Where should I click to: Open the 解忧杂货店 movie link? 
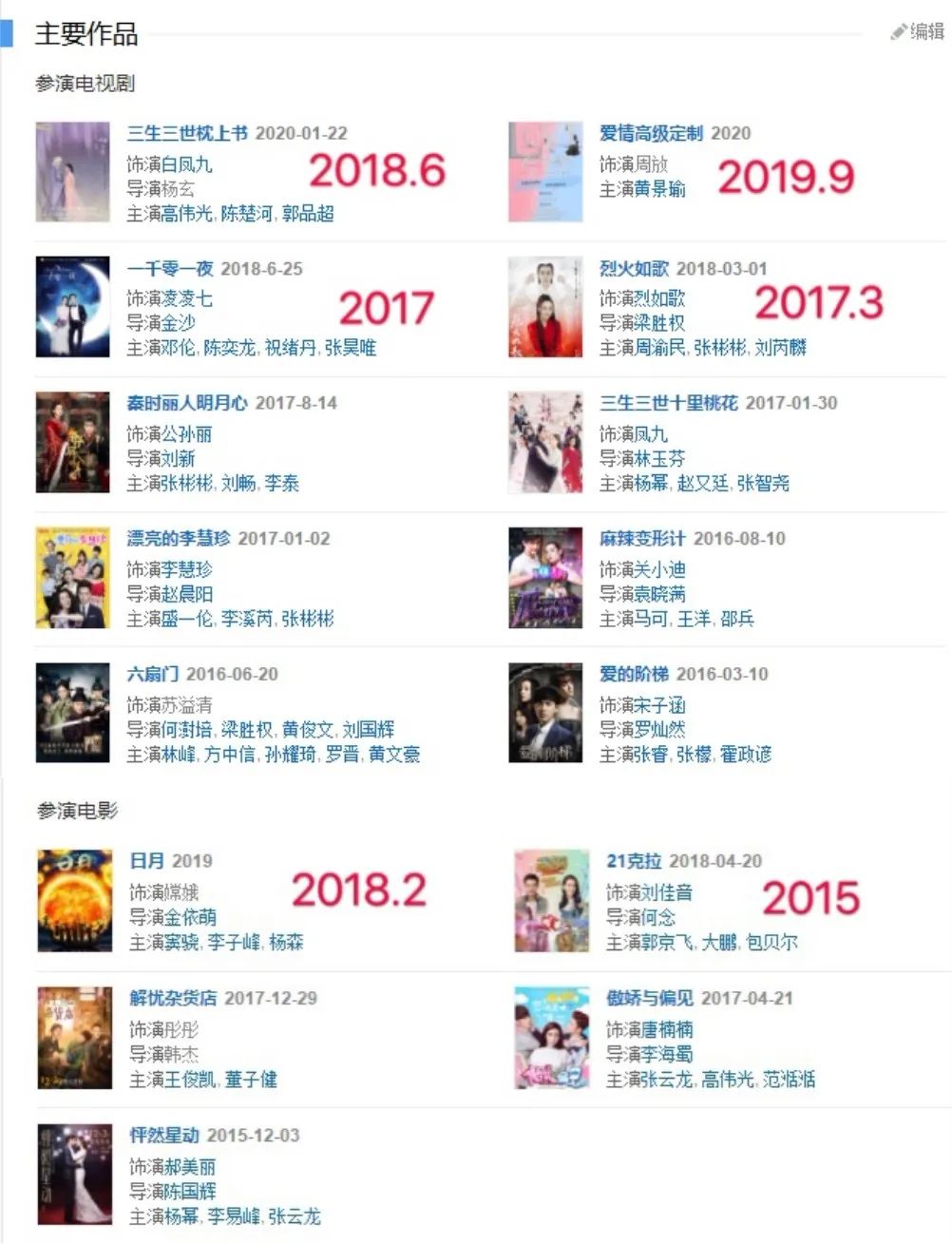click(173, 998)
